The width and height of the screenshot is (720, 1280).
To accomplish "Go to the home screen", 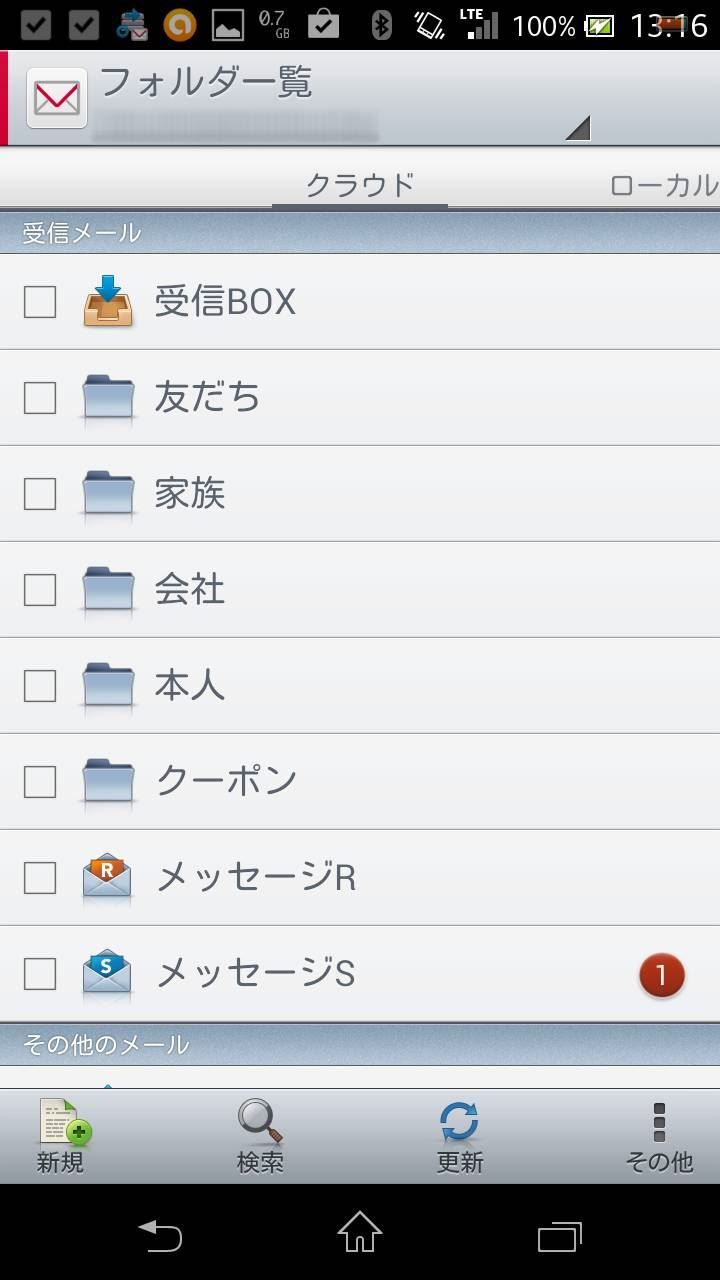I will [360, 1234].
